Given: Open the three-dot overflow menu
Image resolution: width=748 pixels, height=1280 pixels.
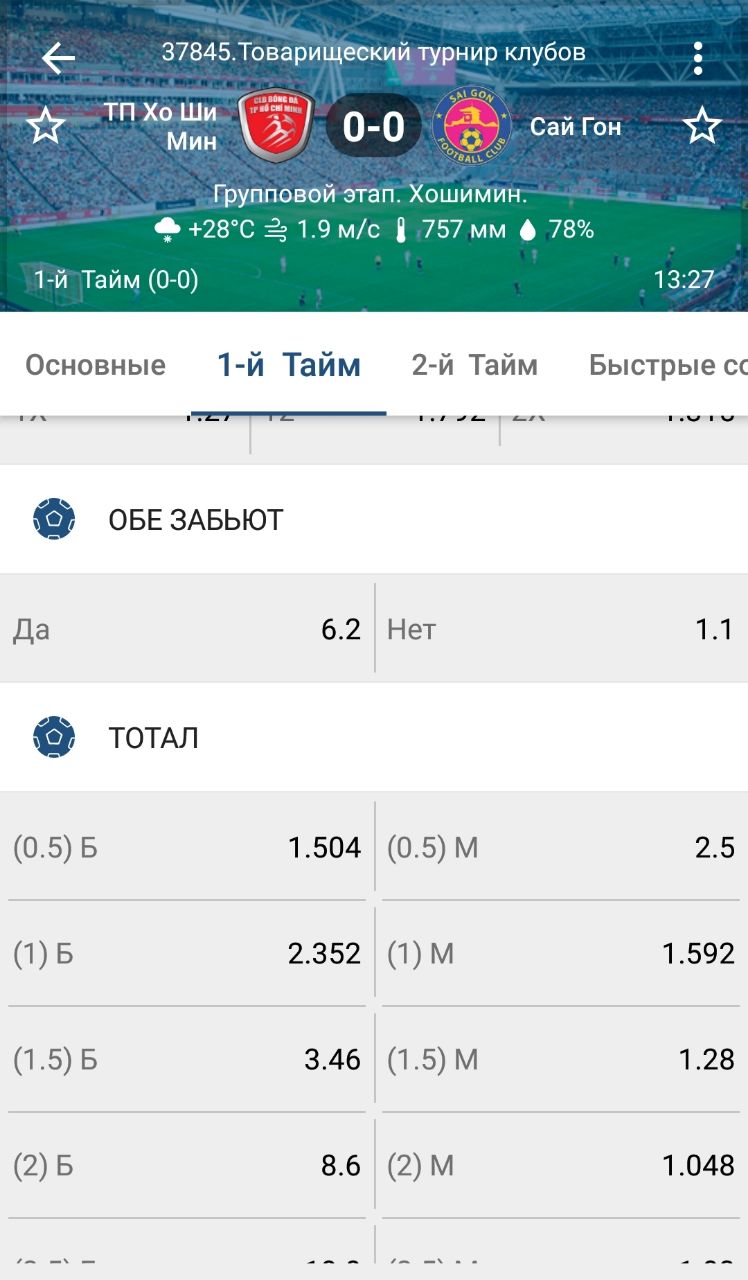Looking at the screenshot, I should coord(698,58).
